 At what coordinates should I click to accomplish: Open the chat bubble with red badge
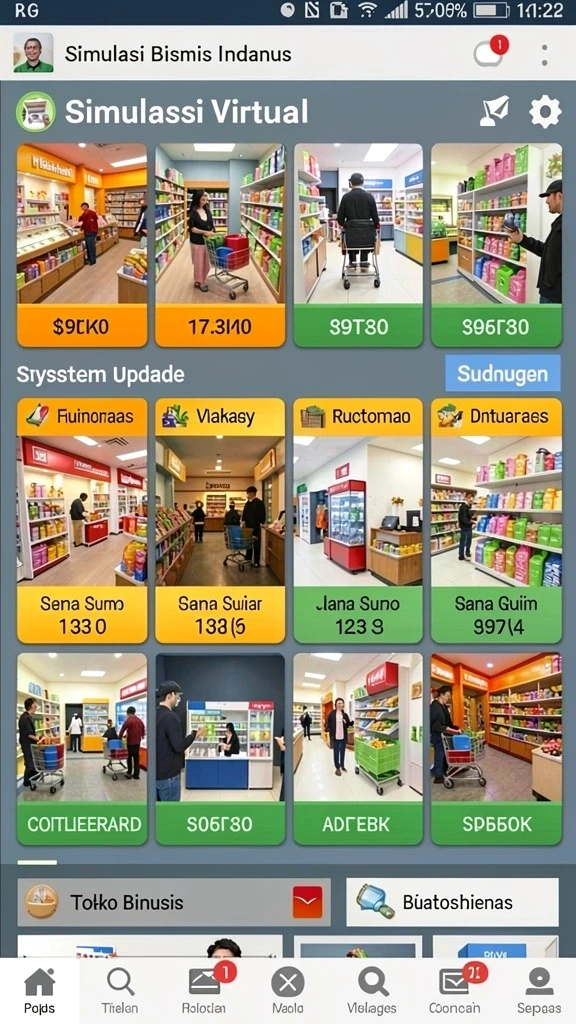click(490, 53)
